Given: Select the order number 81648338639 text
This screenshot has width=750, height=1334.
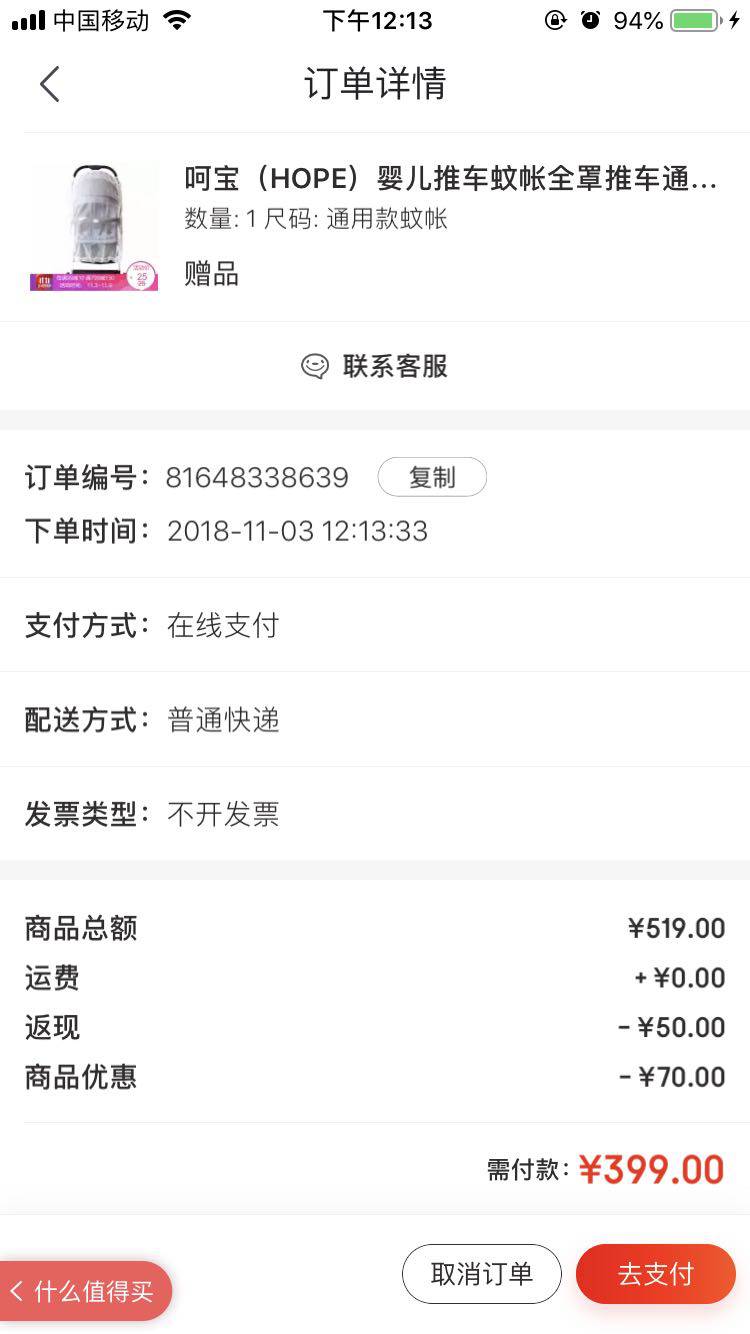Looking at the screenshot, I should pos(257,477).
